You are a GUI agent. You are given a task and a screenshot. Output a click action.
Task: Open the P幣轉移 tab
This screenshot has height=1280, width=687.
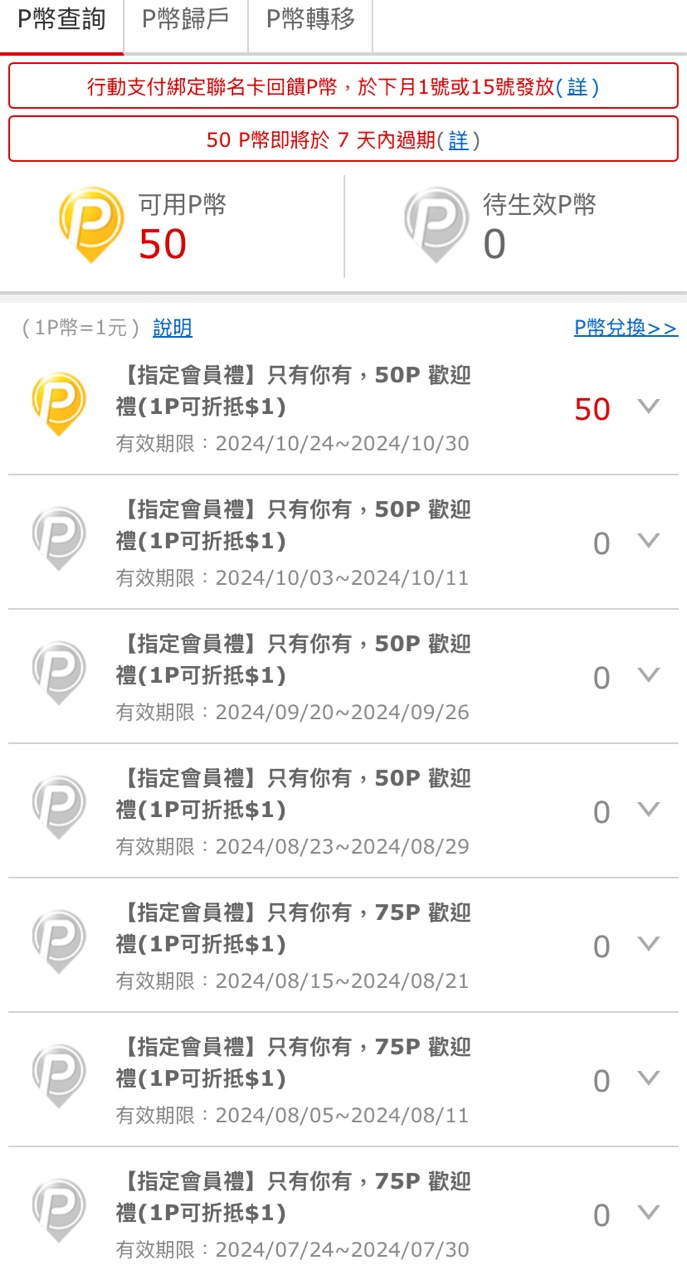(310, 22)
